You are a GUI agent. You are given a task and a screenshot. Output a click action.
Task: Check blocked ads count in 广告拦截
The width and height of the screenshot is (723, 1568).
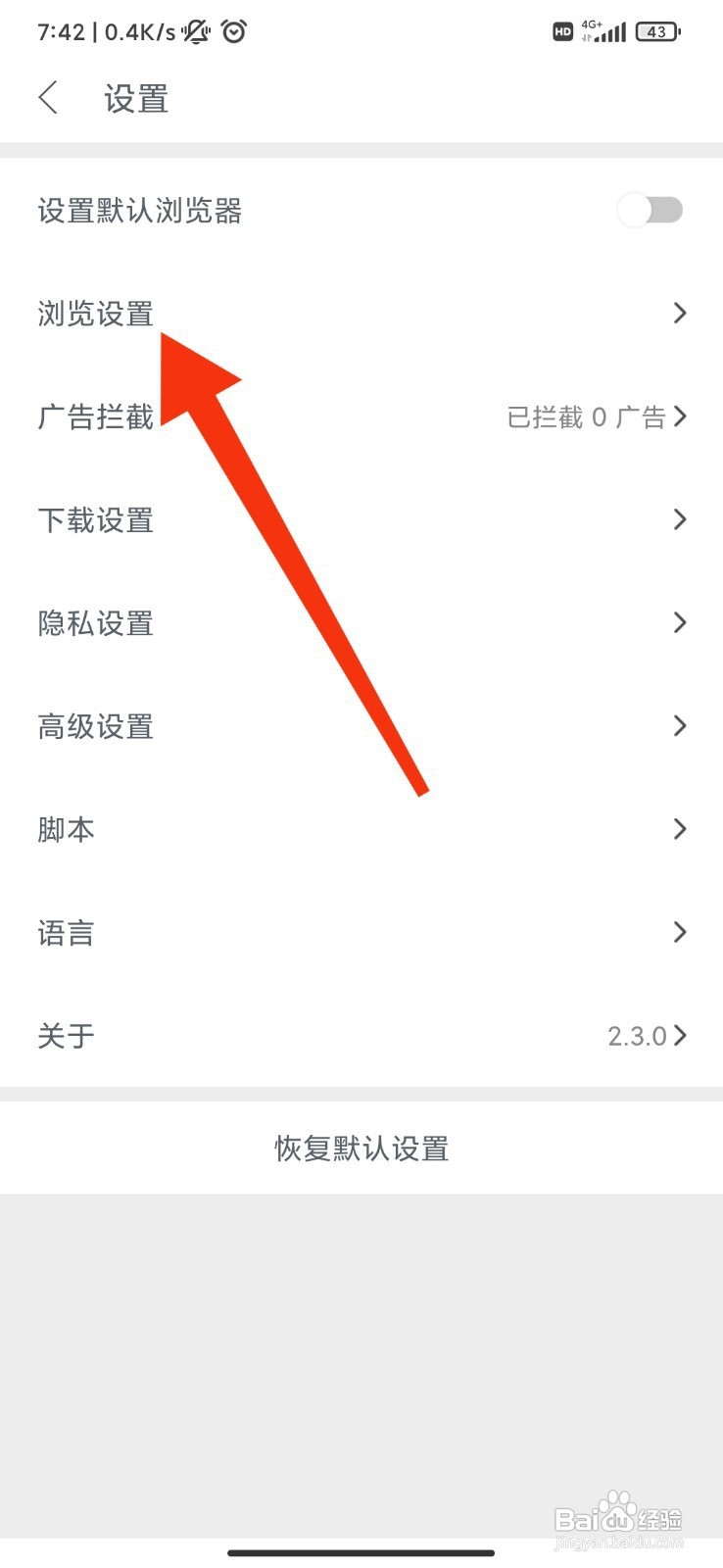pyautogui.click(x=588, y=416)
